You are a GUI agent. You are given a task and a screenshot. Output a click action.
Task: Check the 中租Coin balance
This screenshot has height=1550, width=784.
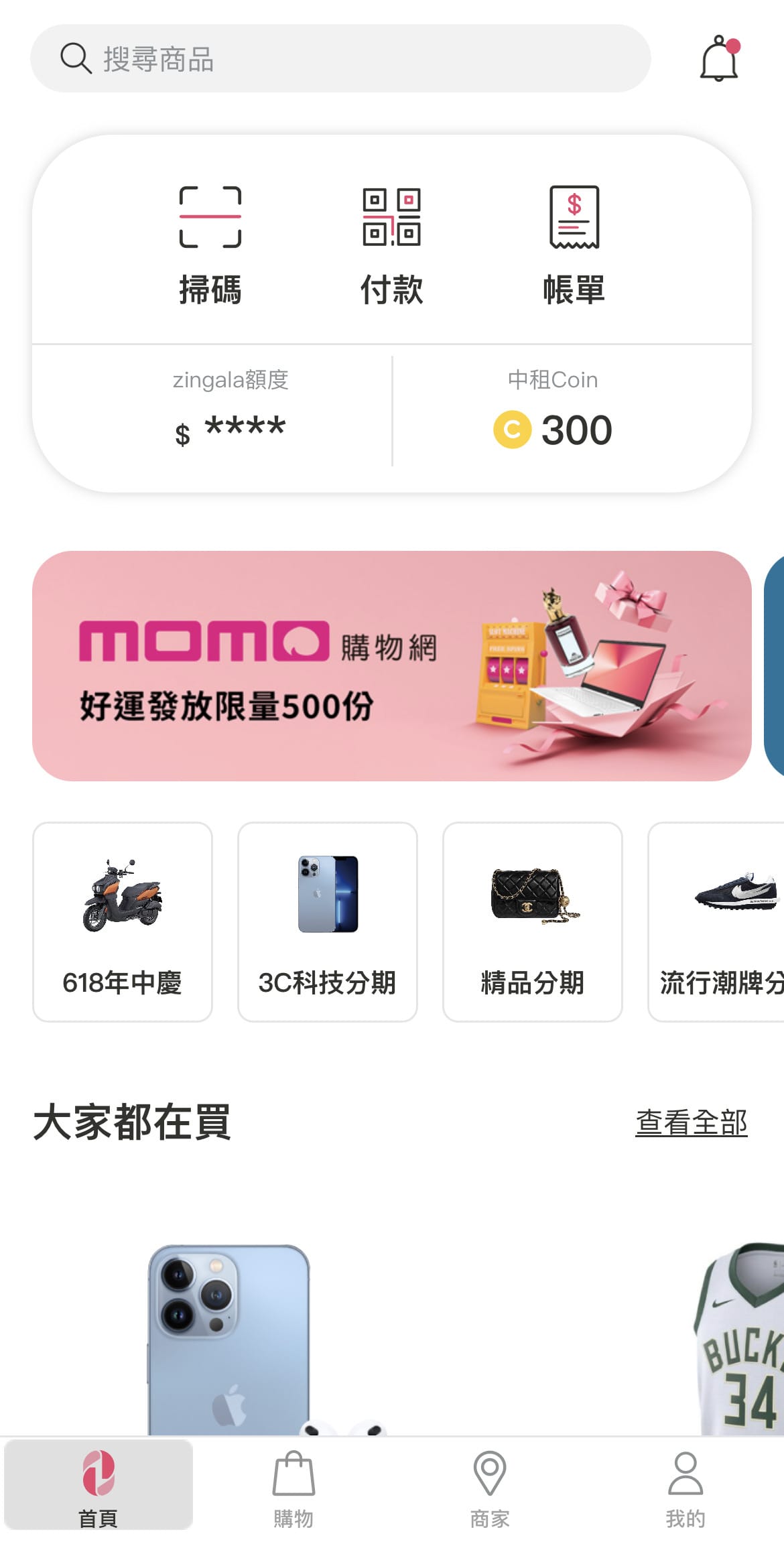(553, 428)
